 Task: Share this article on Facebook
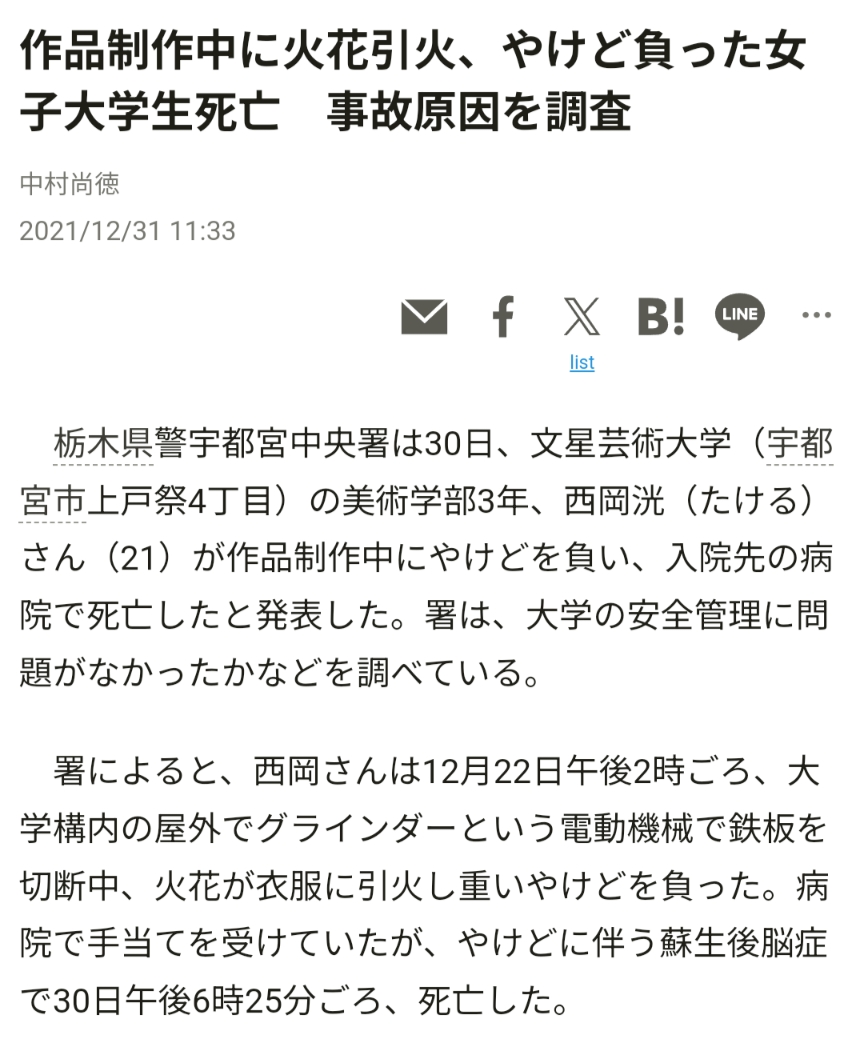pyautogui.click(x=503, y=316)
